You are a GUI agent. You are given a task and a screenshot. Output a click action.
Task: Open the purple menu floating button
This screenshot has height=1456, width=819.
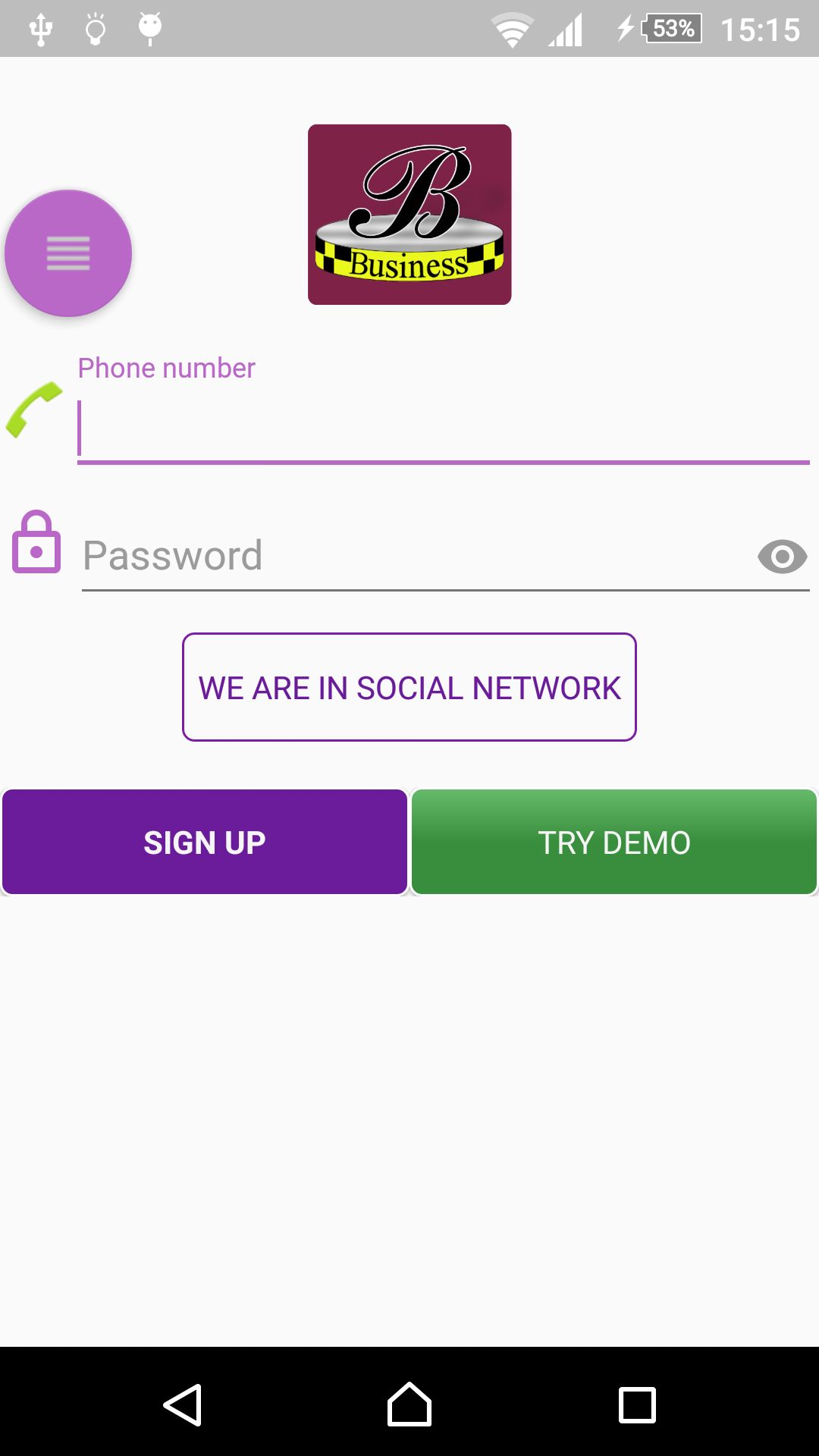[68, 253]
